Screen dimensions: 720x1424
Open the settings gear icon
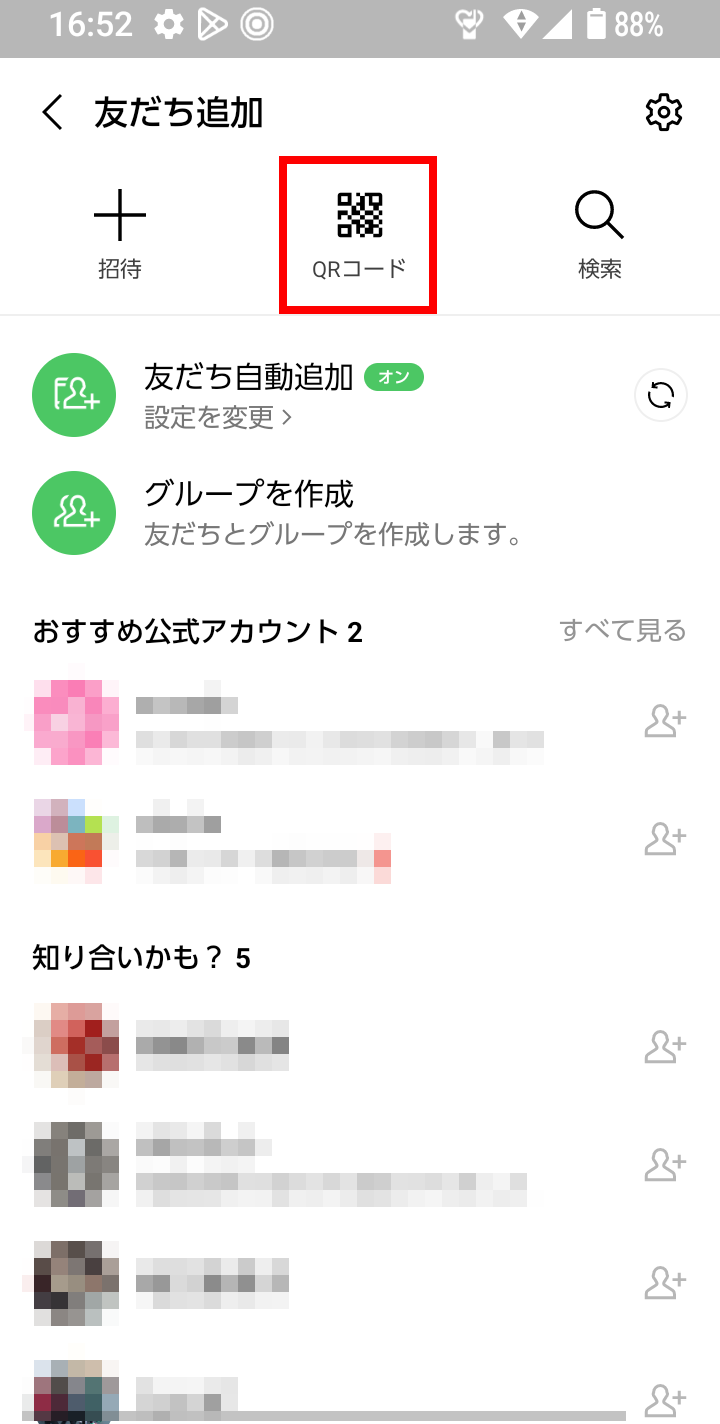click(664, 113)
